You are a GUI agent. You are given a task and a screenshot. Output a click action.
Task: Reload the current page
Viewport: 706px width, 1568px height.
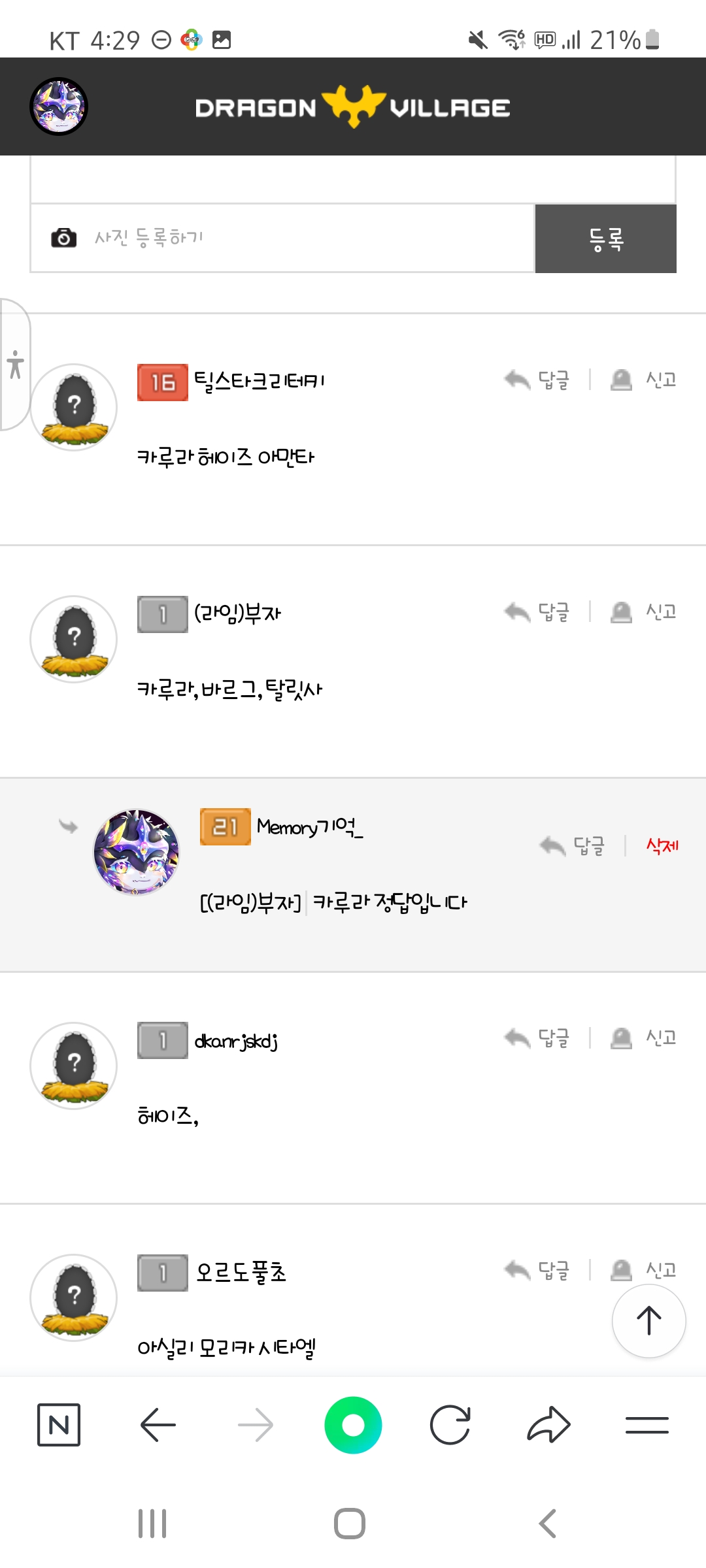450,1425
